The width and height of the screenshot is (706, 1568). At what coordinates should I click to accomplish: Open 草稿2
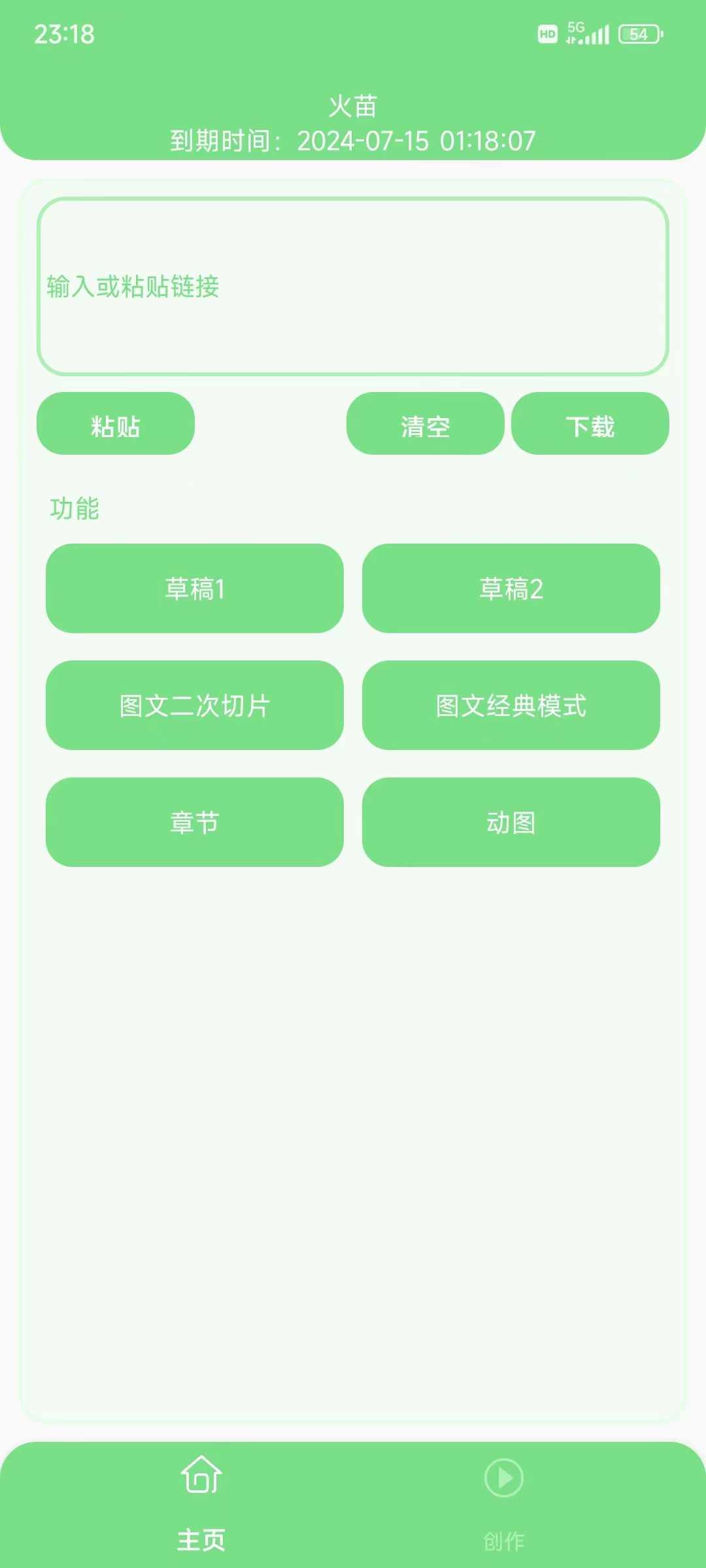click(511, 588)
